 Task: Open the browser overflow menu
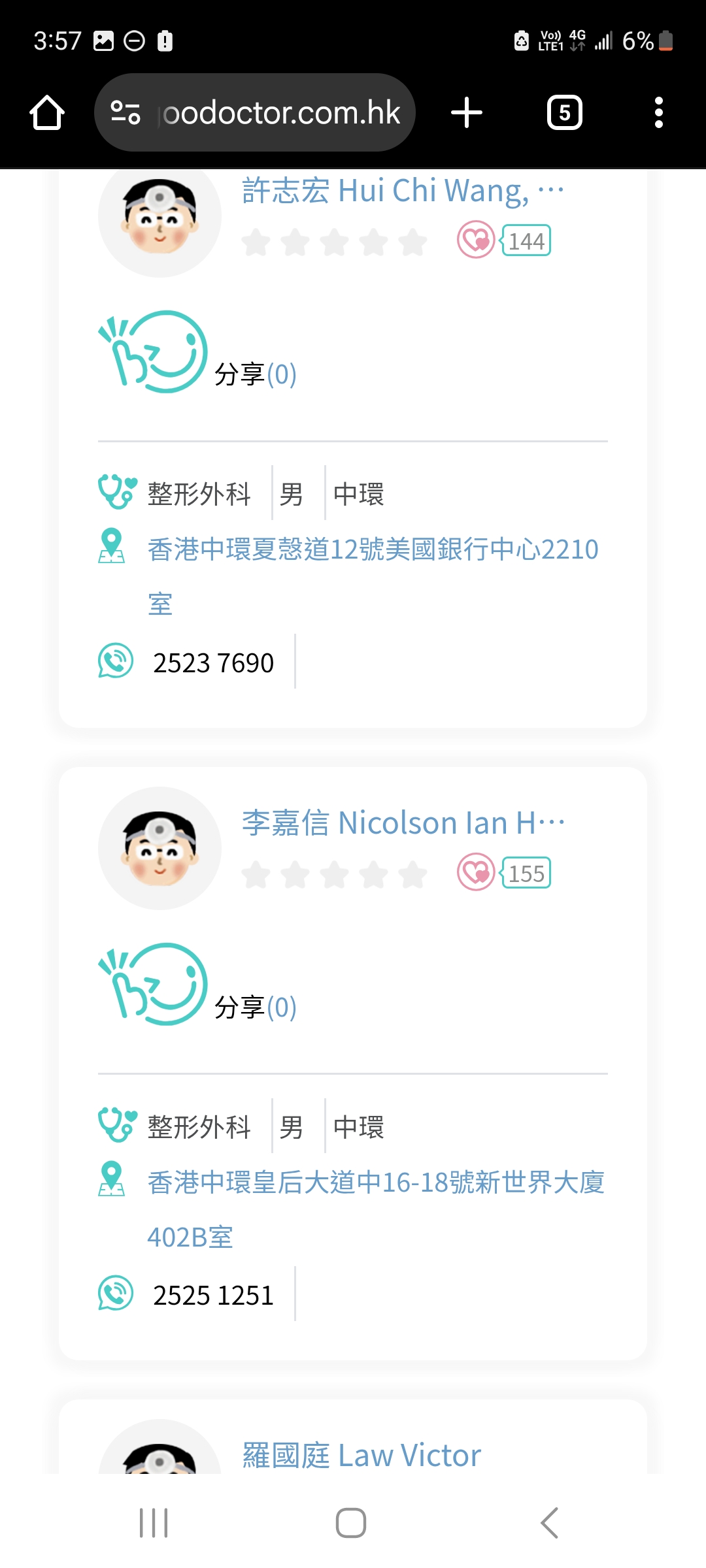coord(658,113)
